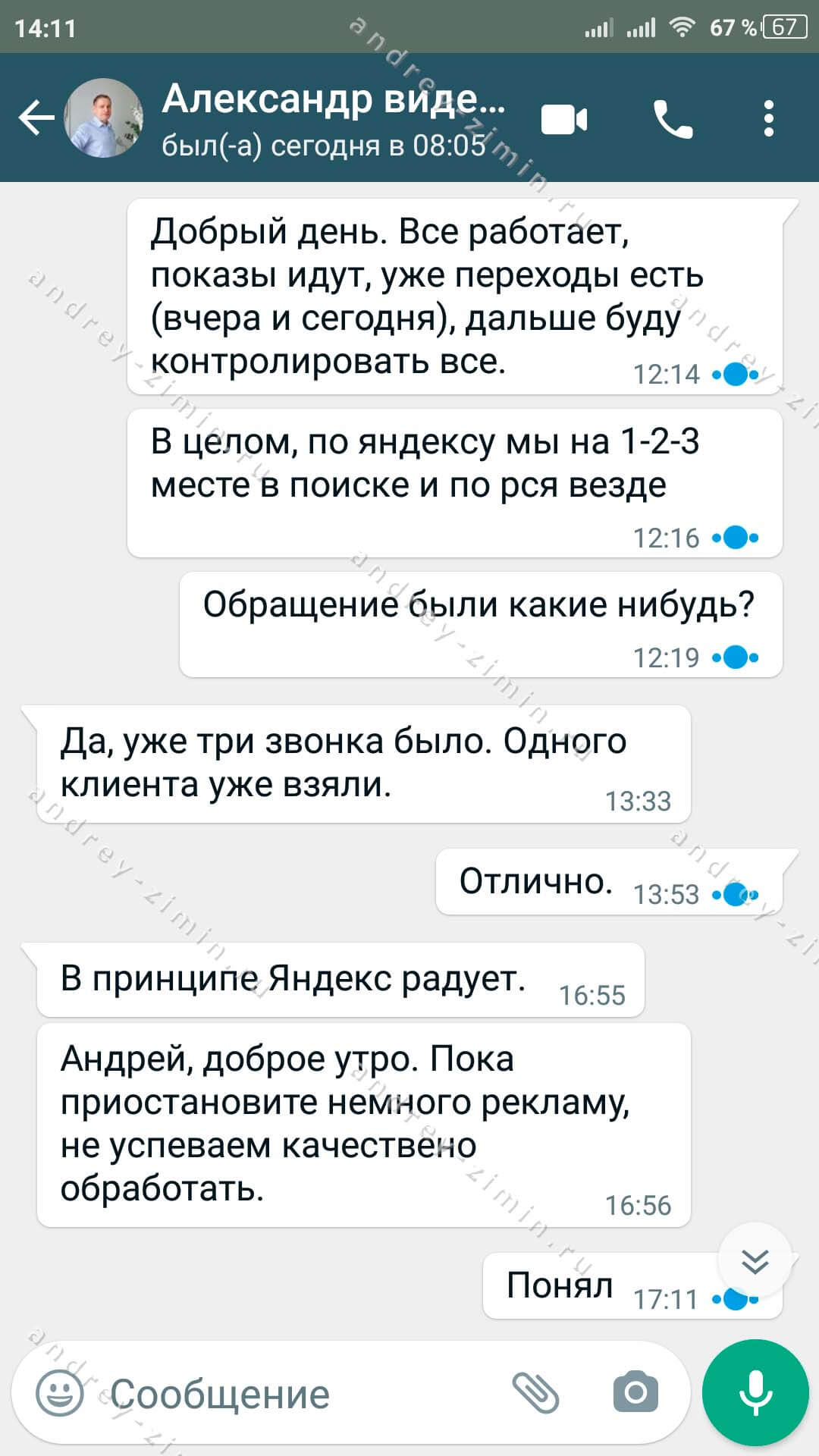819x1456 pixels.
Task: Open the emoji picker
Action: coord(60,1393)
